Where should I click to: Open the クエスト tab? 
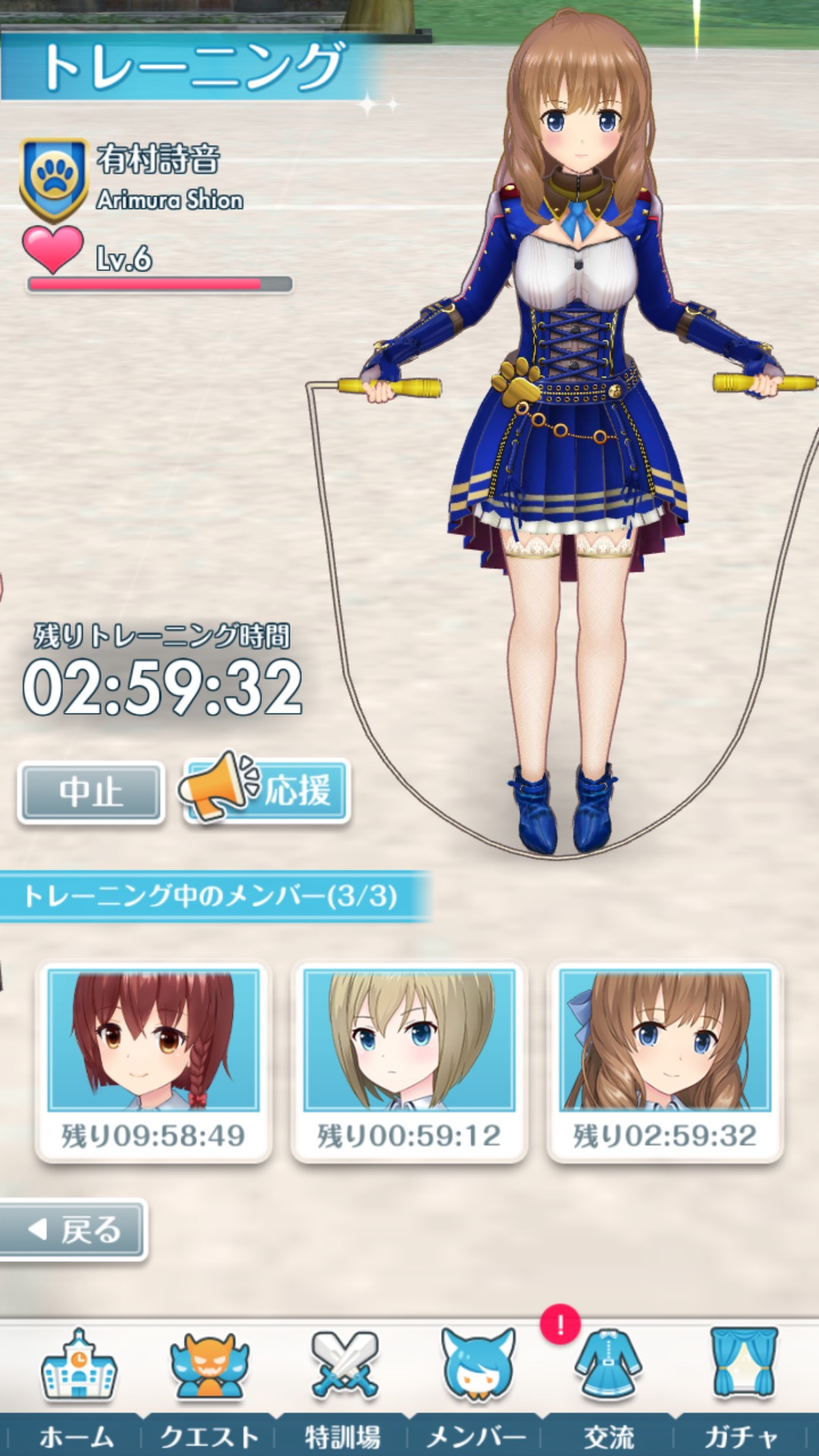(x=209, y=1388)
